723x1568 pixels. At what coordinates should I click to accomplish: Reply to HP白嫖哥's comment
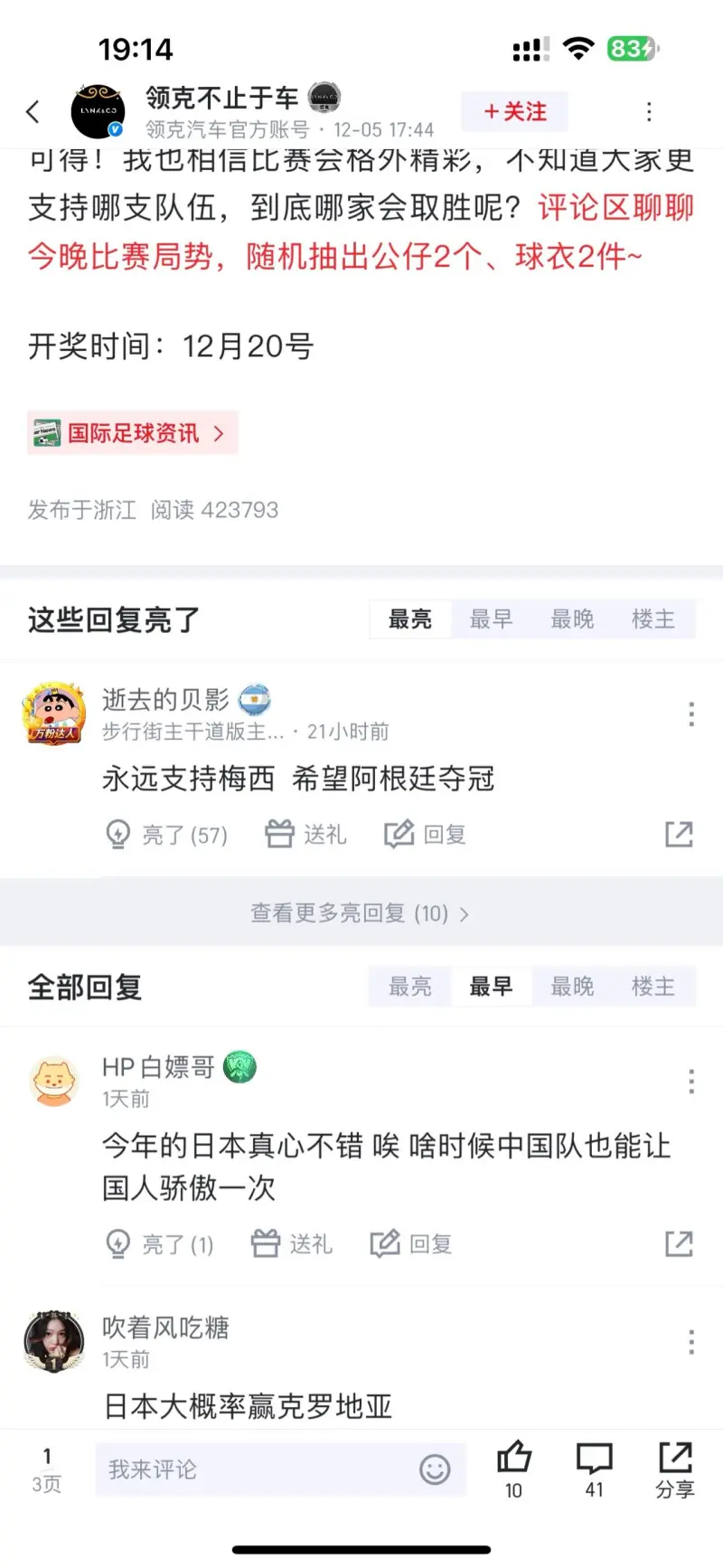point(411,1244)
